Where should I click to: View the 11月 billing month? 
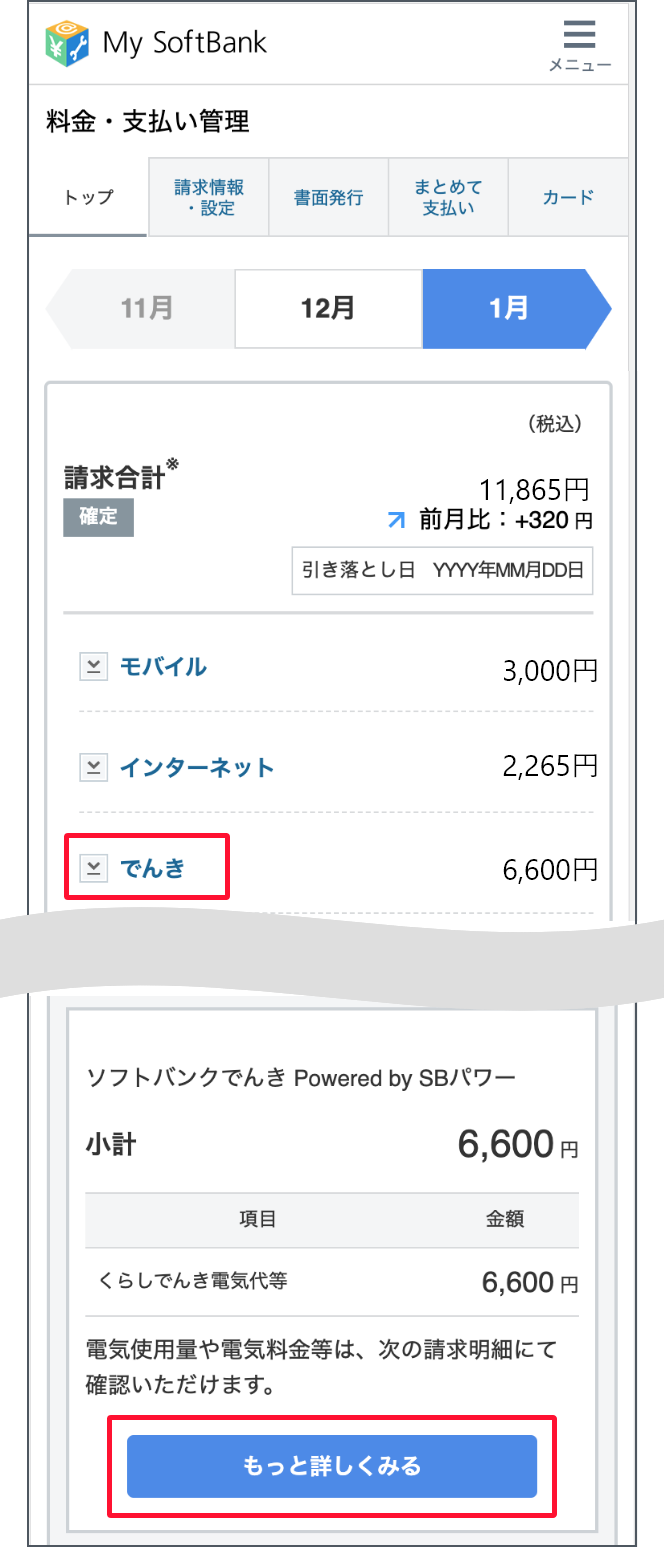tap(147, 308)
